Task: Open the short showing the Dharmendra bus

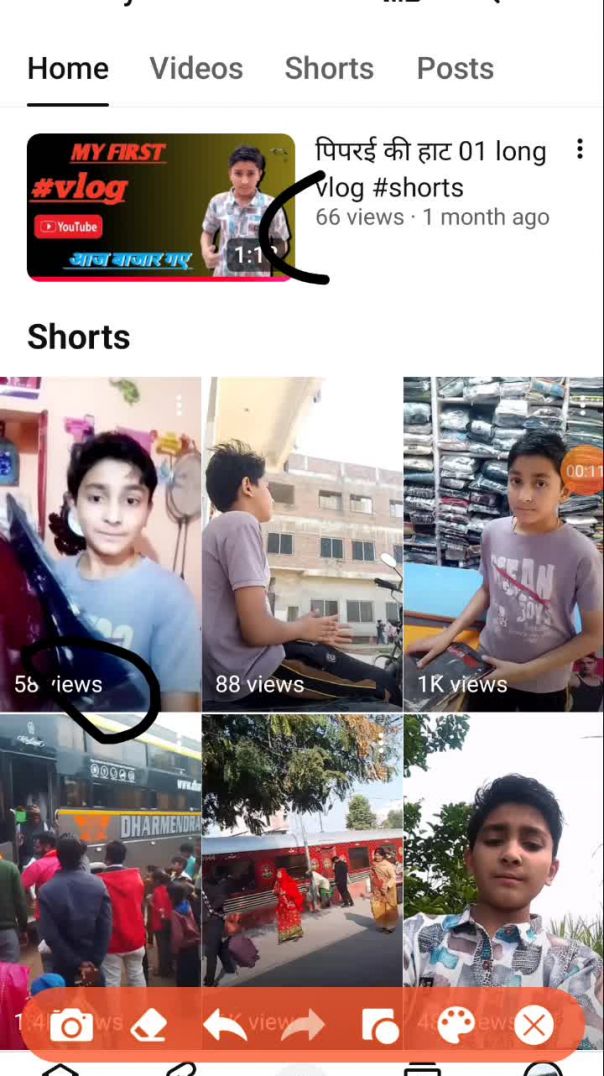Action: pos(100,850)
